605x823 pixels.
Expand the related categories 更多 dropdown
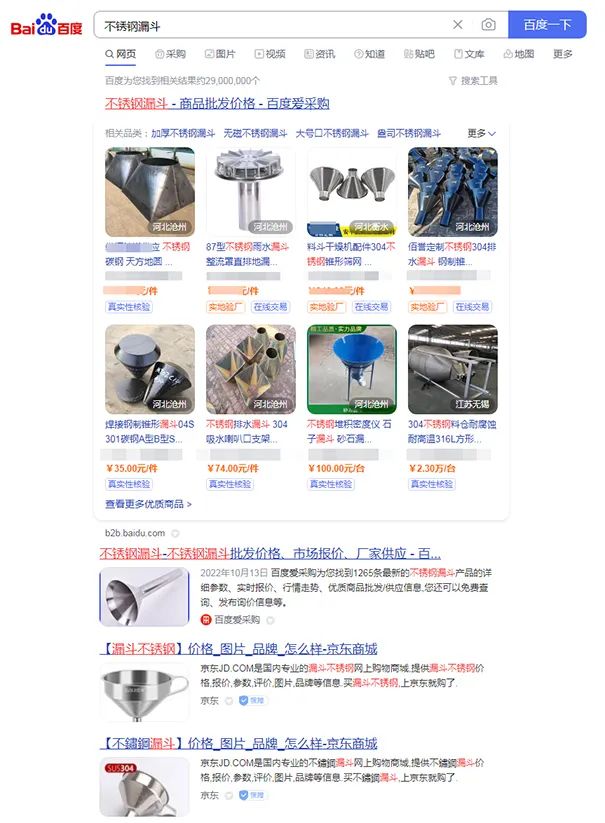(481, 133)
